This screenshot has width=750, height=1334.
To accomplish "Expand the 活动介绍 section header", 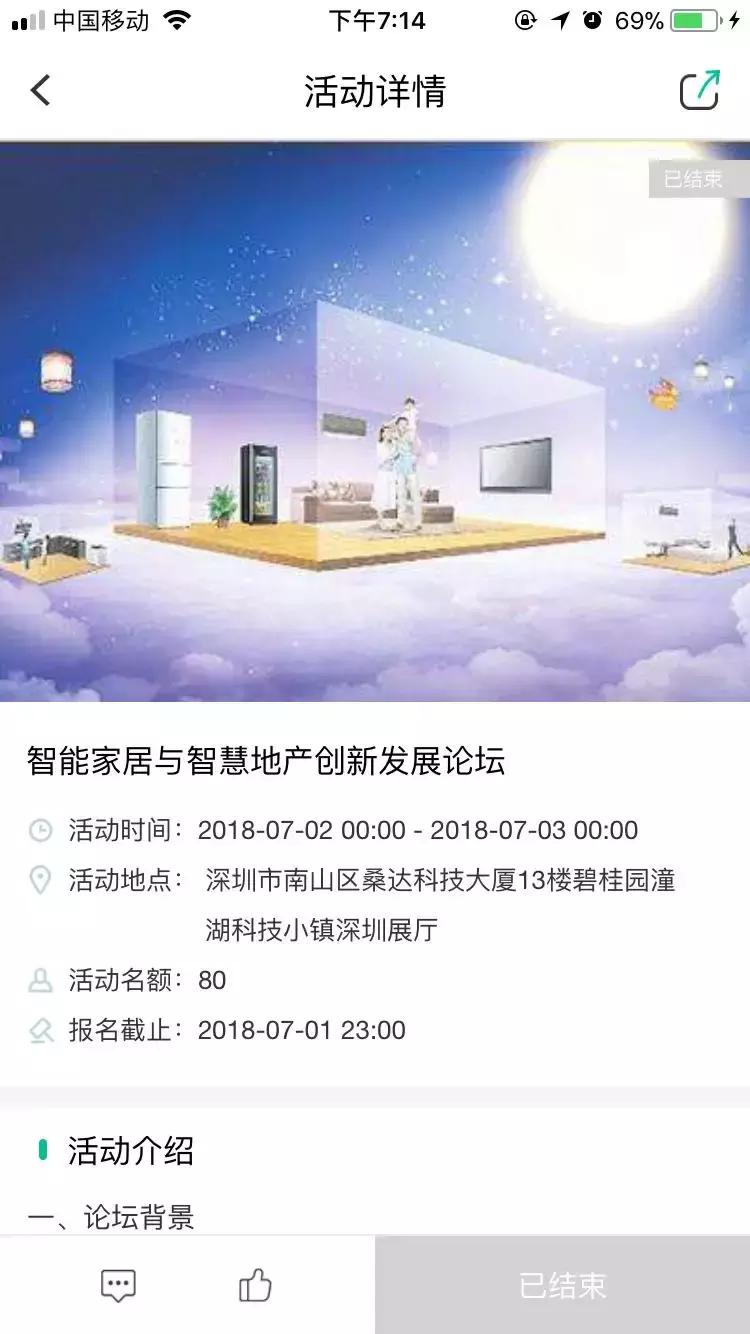I will (130, 1151).
